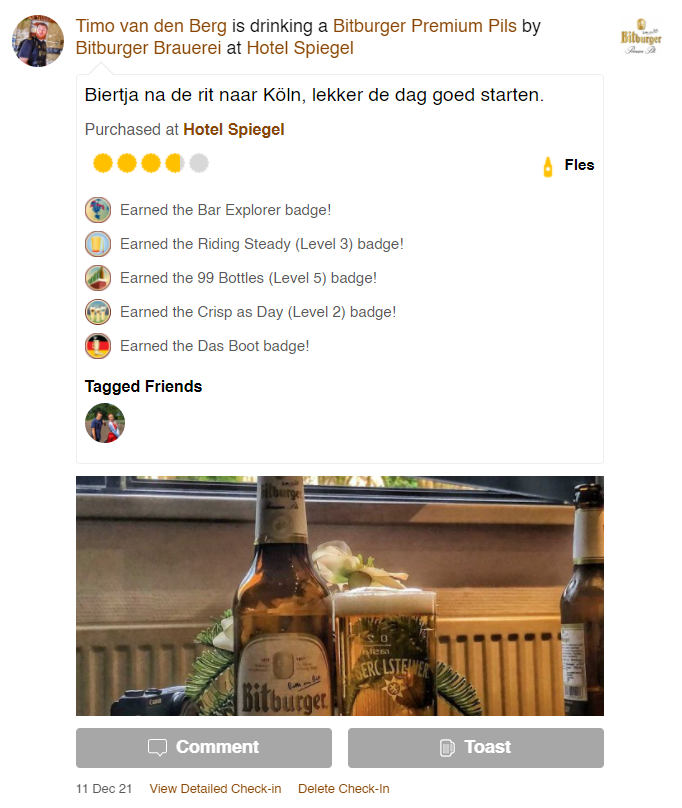Open View Detailed Check-in link
This screenshot has height=808, width=682.
point(215,789)
